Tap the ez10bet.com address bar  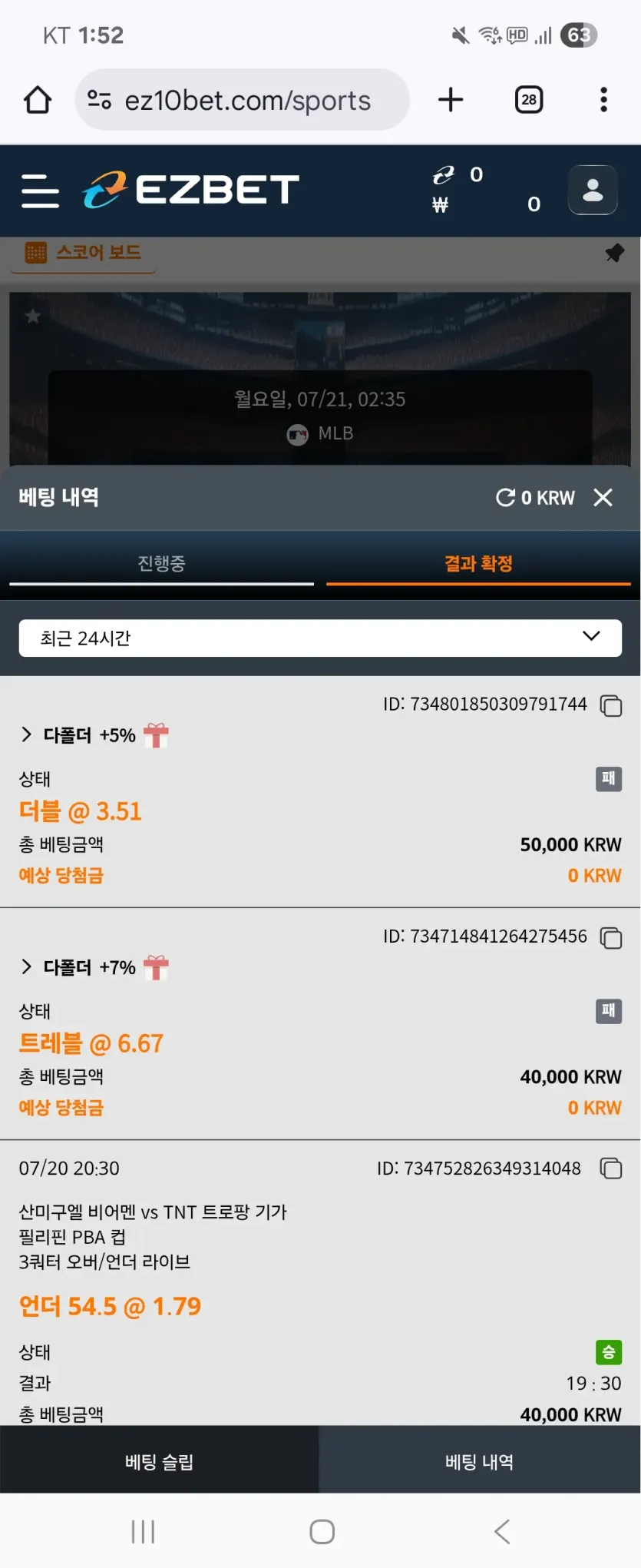[242, 100]
